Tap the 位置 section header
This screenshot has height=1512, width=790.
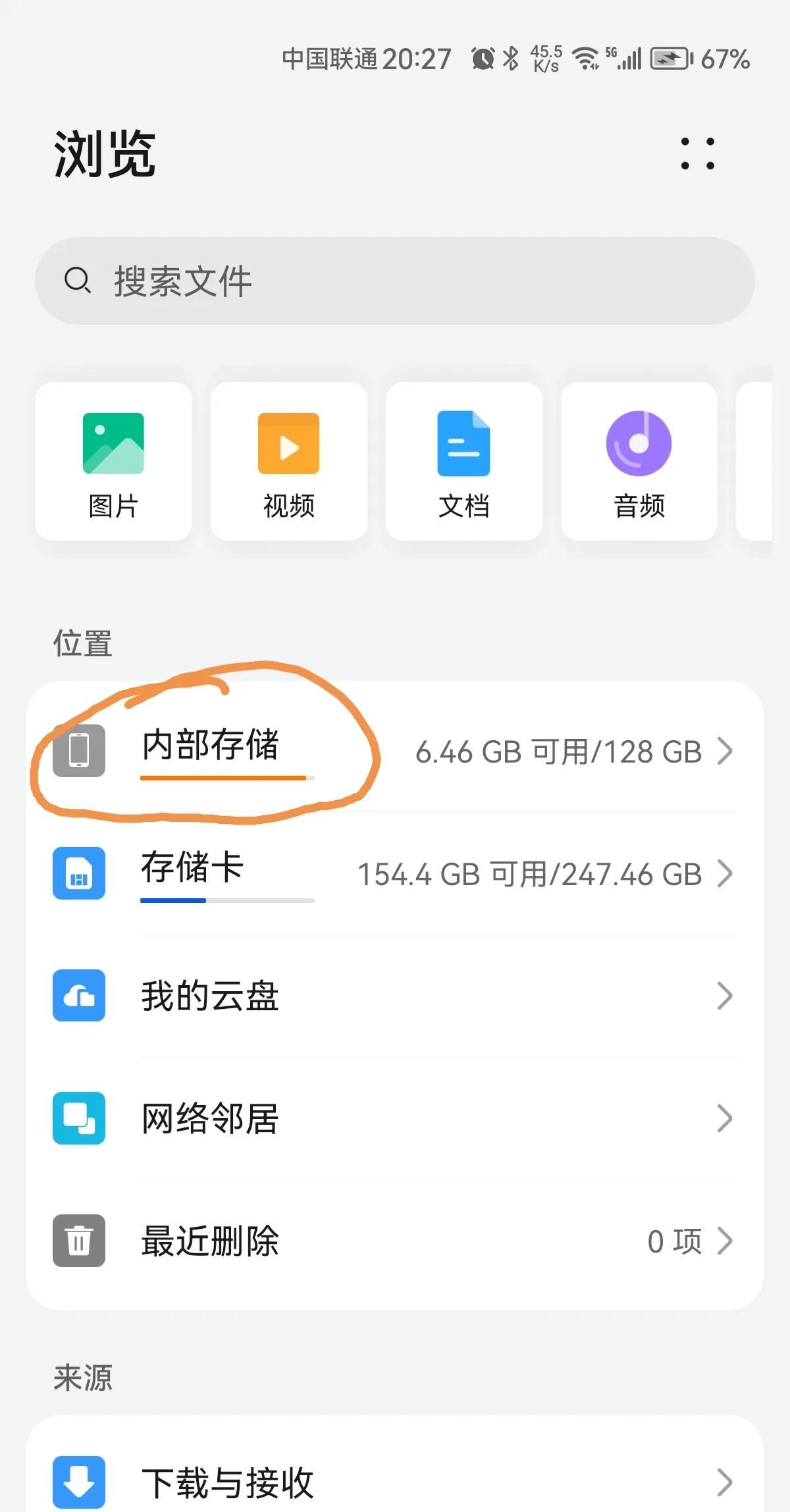click(84, 643)
